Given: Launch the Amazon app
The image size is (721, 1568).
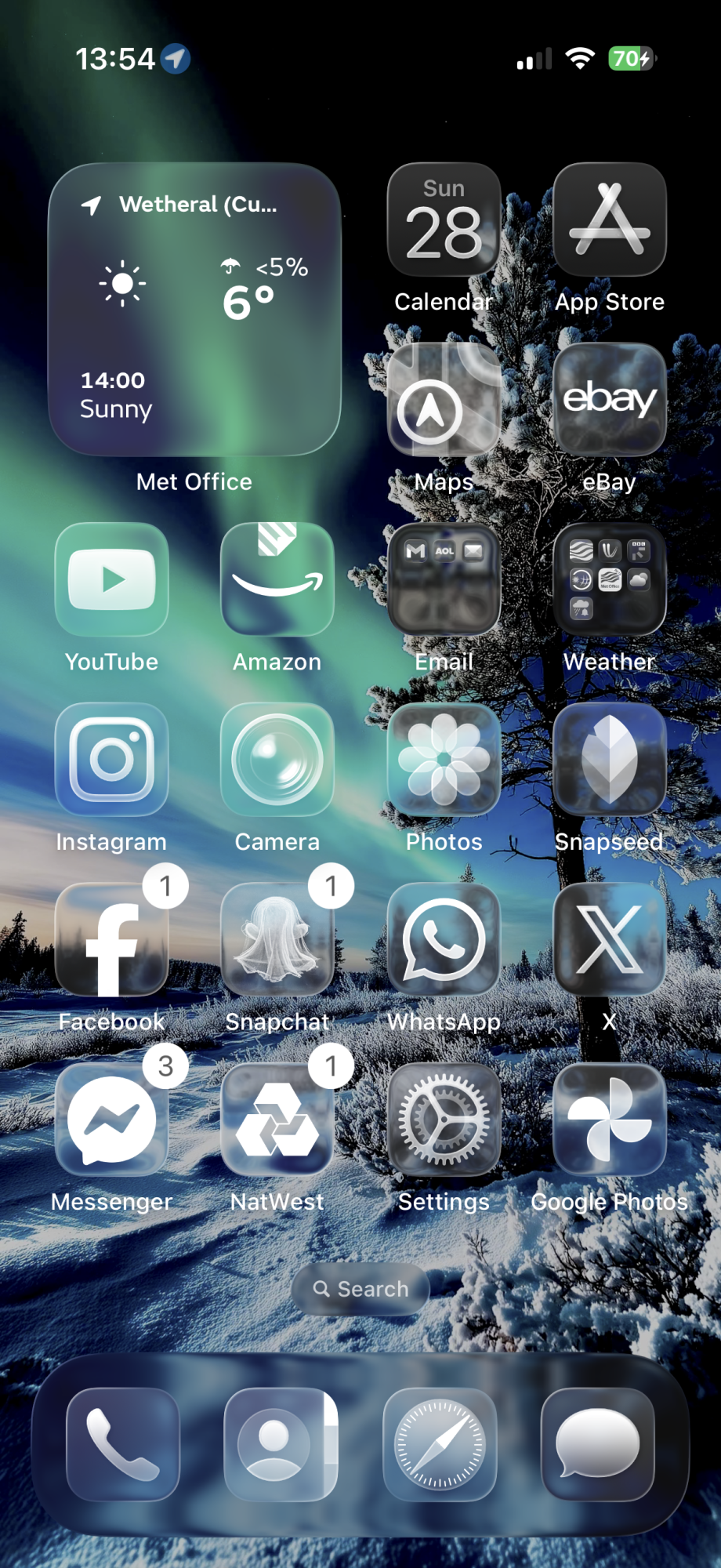Looking at the screenshot, I should (277, 579).
